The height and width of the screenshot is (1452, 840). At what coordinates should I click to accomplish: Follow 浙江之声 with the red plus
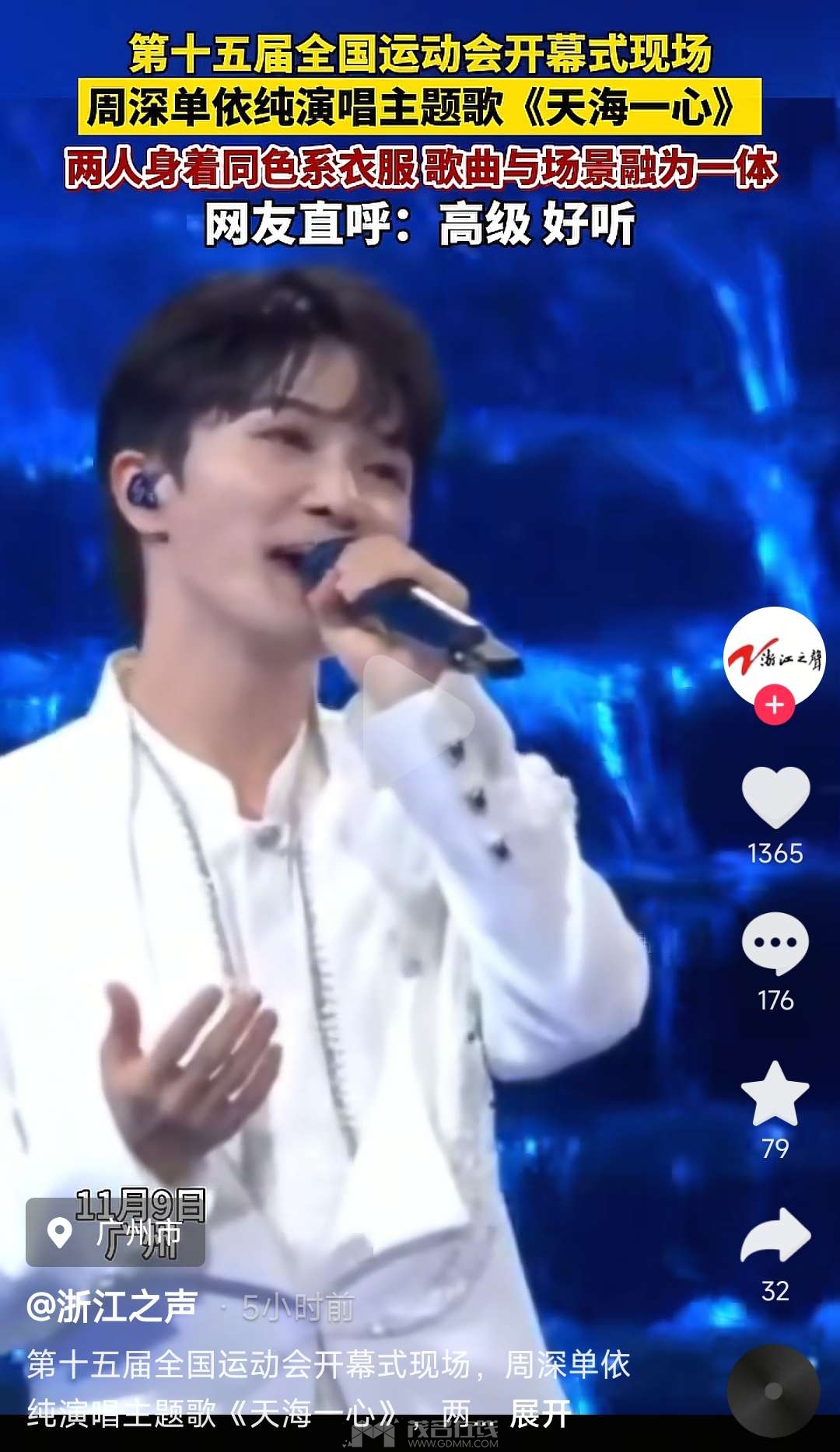(x=775, y=705)
